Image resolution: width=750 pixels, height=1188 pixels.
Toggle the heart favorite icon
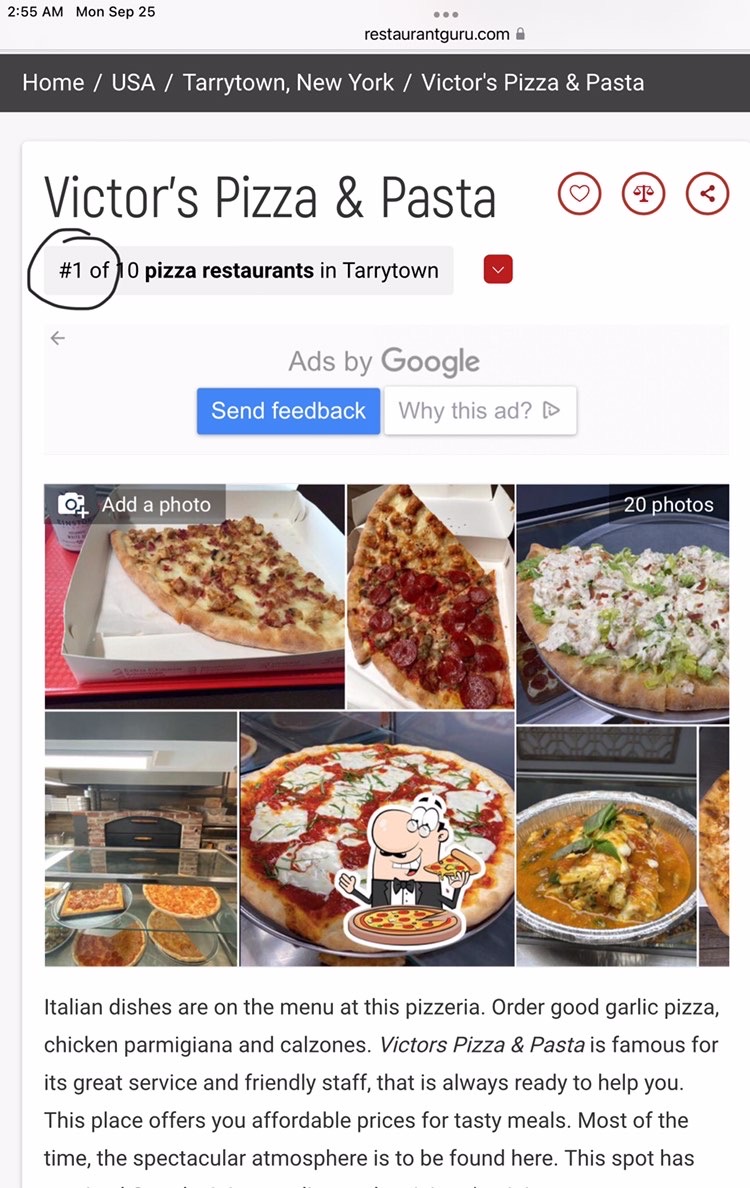coord(579,193)
